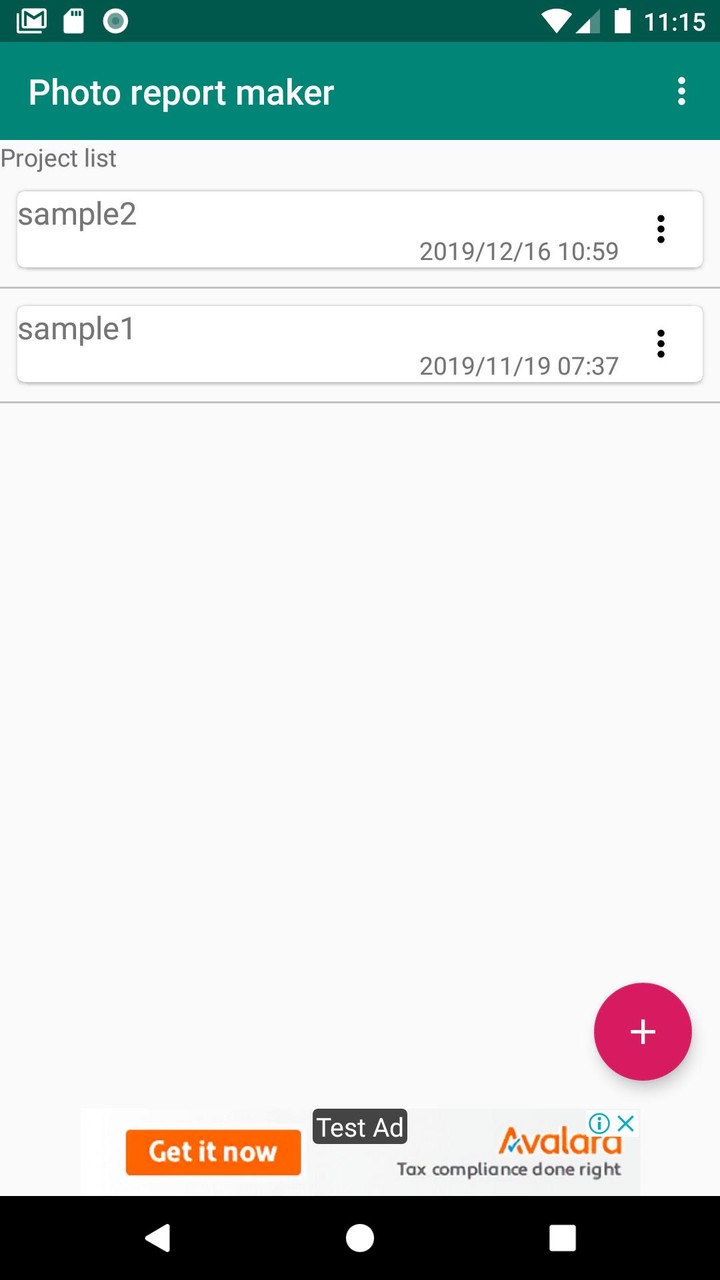This screenshot has width=720, height=1280.
Task: Tap the AdChoices info icon on the ad
Action: point(599,1123)
